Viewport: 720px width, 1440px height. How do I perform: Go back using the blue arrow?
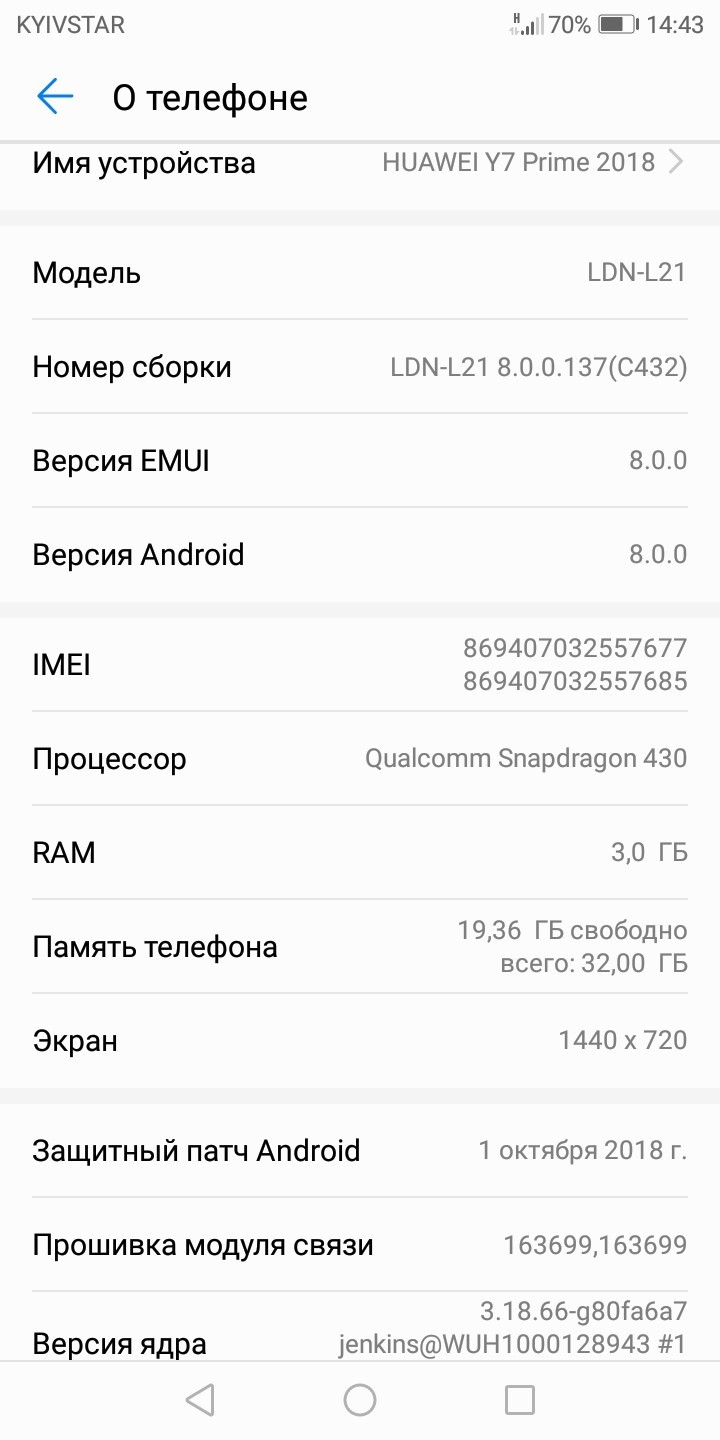tap(55, 97)
